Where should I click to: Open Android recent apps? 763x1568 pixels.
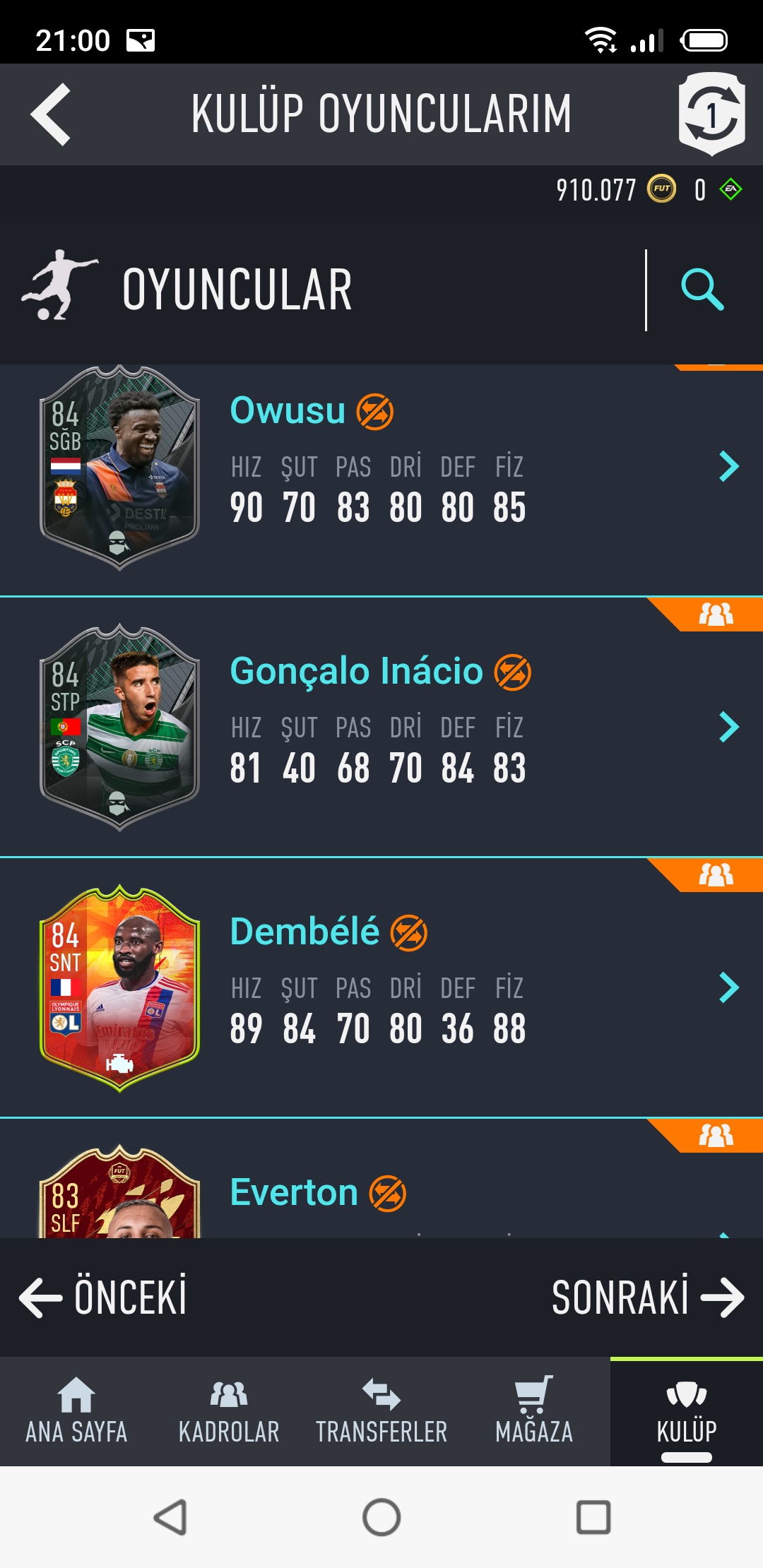[593, 1517]
